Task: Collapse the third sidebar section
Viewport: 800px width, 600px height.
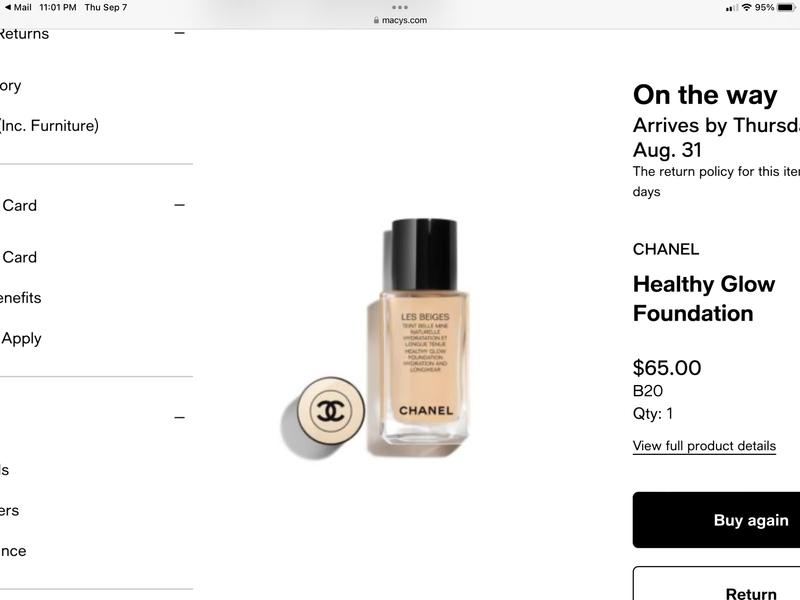Action: point(180,418)
